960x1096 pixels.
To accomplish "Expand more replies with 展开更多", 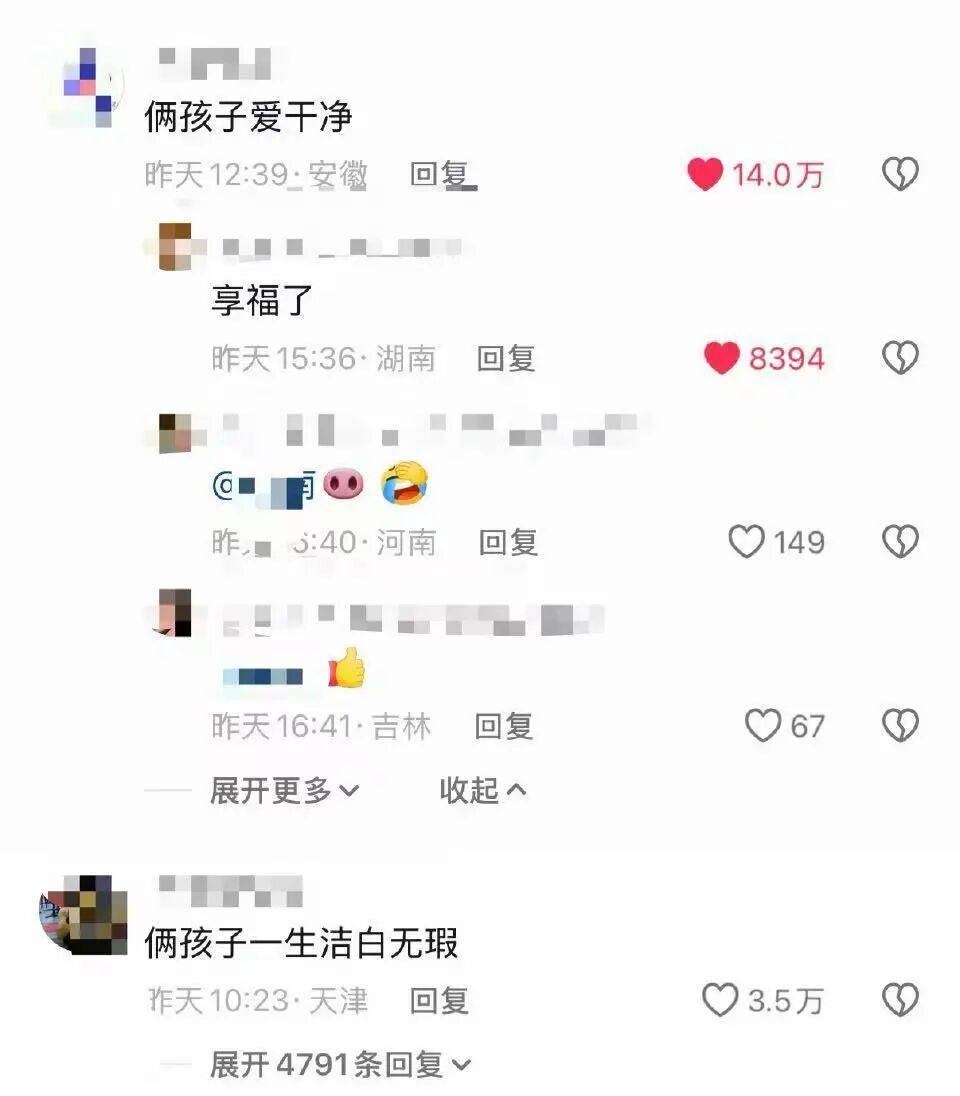I will pos(284,791).
